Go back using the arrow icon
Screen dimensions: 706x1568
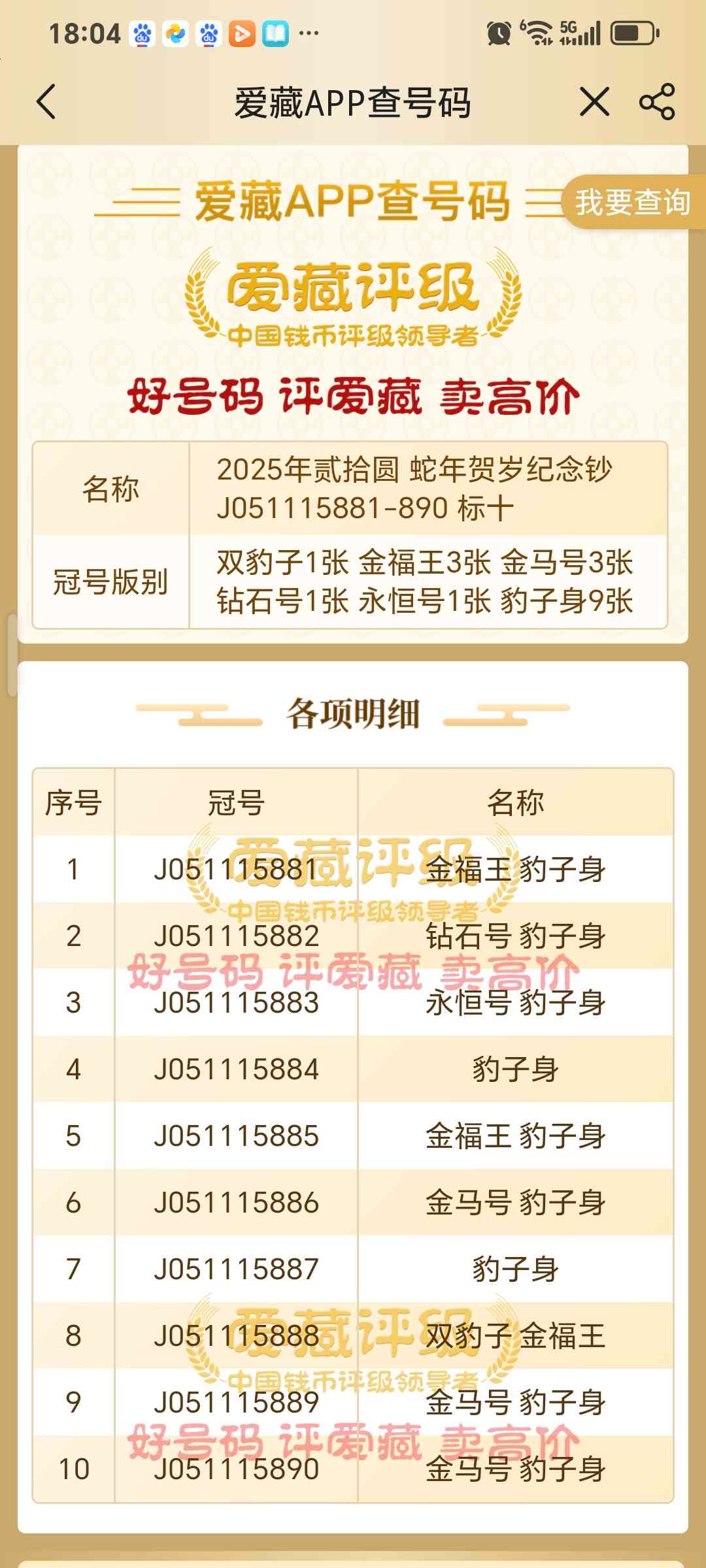(46, 102)
